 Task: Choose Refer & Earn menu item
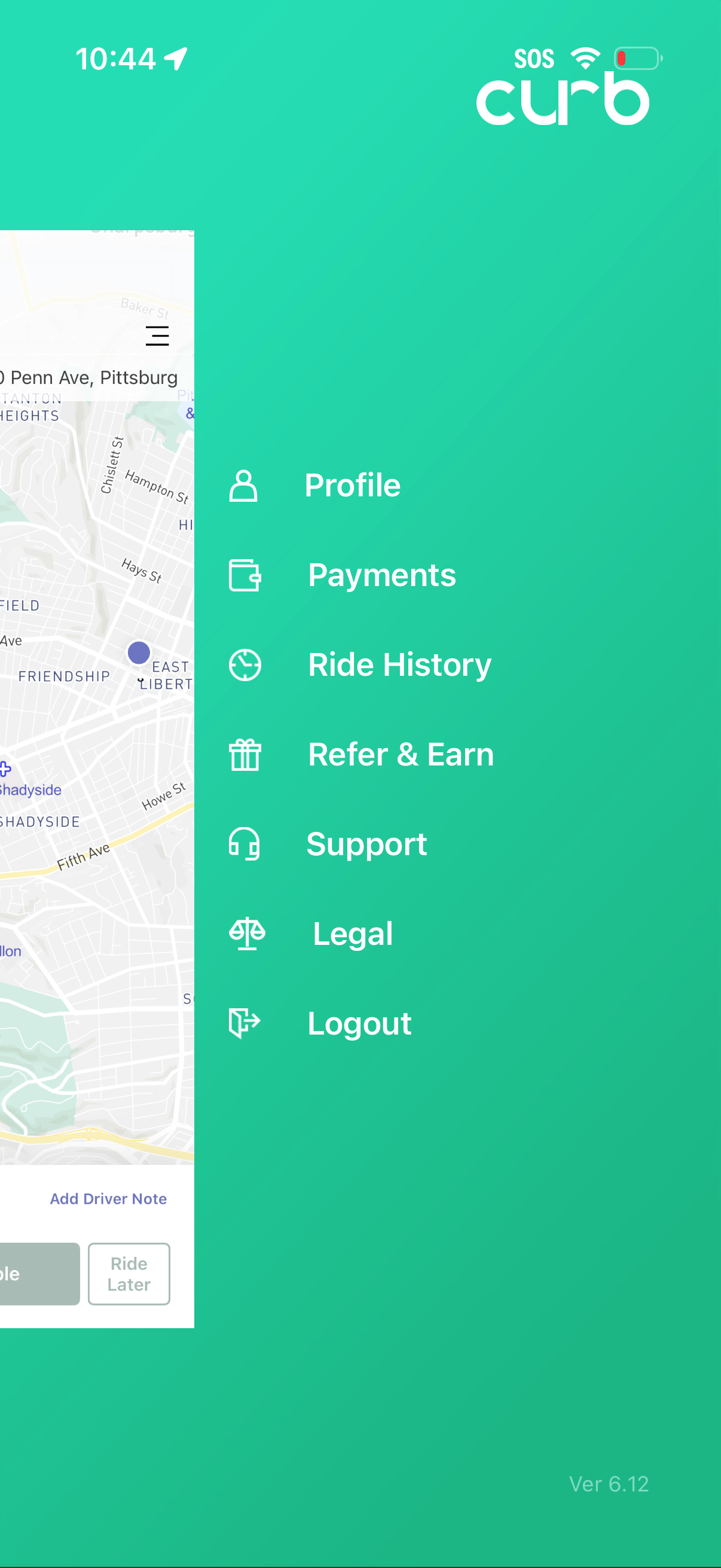pyautogui.click(x=401, y=754)
